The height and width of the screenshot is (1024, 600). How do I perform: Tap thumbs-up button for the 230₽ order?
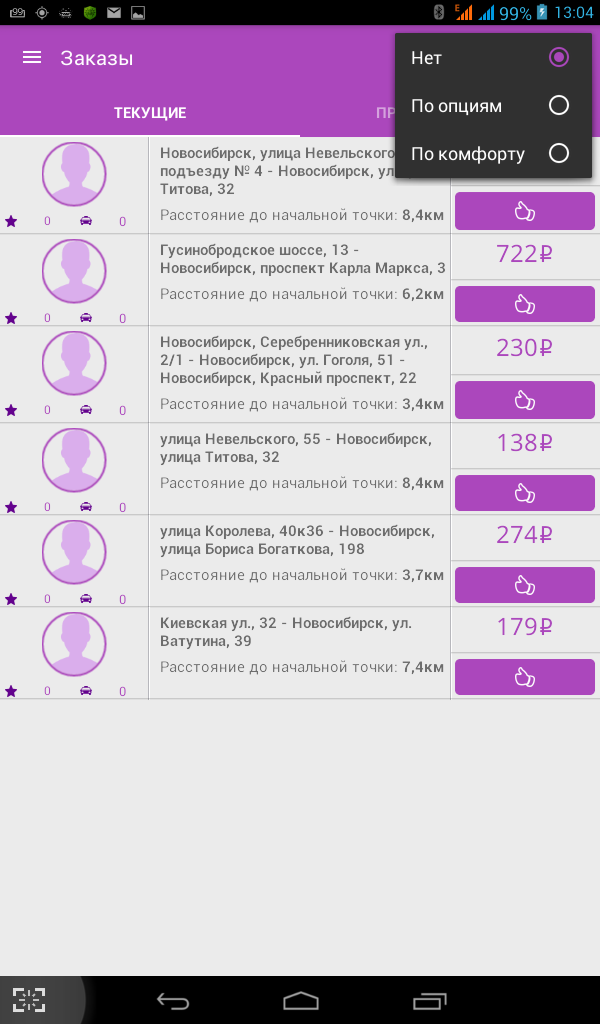[x=525, y=400]
